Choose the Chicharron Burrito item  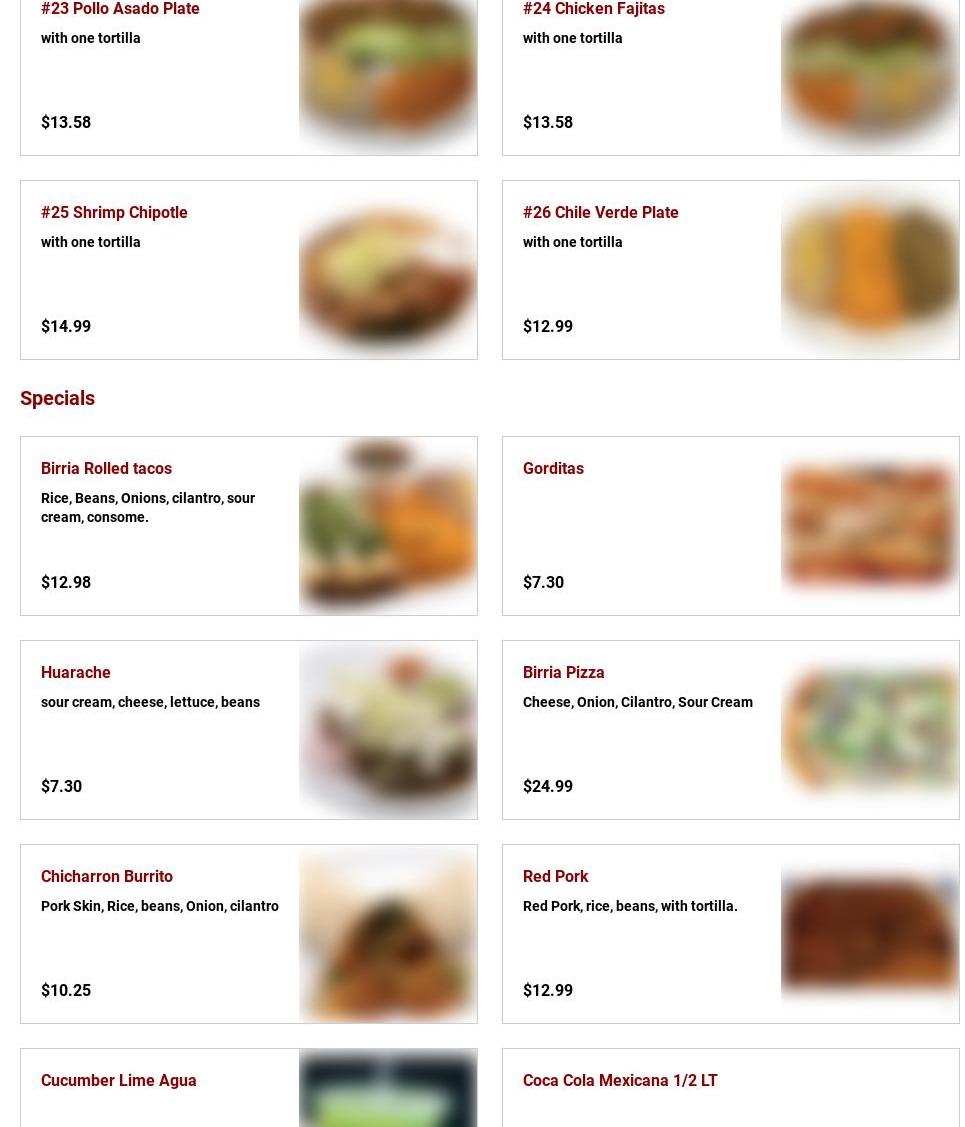tap(107, 877)
